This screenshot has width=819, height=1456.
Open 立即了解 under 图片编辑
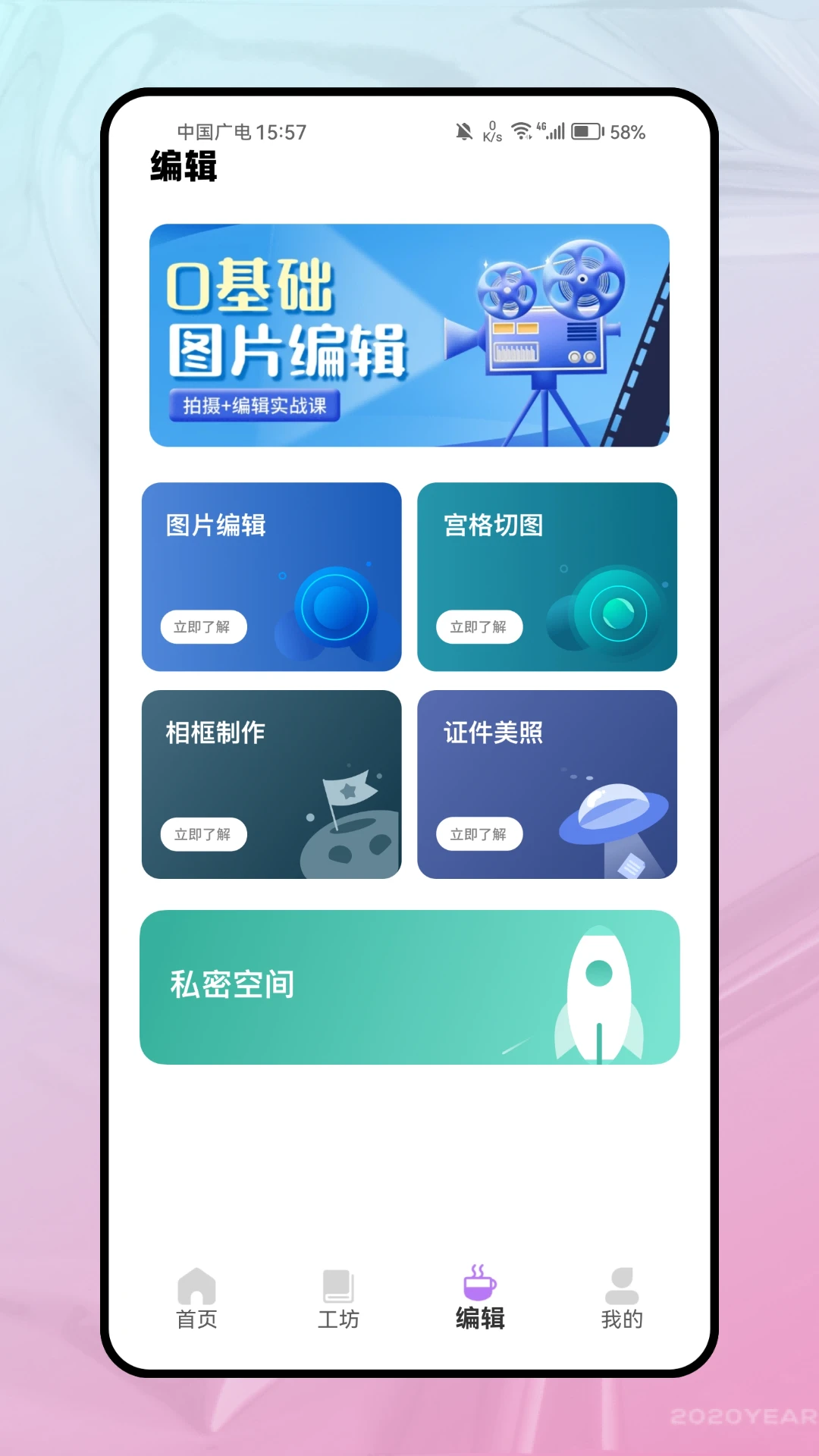coord(203,626)
